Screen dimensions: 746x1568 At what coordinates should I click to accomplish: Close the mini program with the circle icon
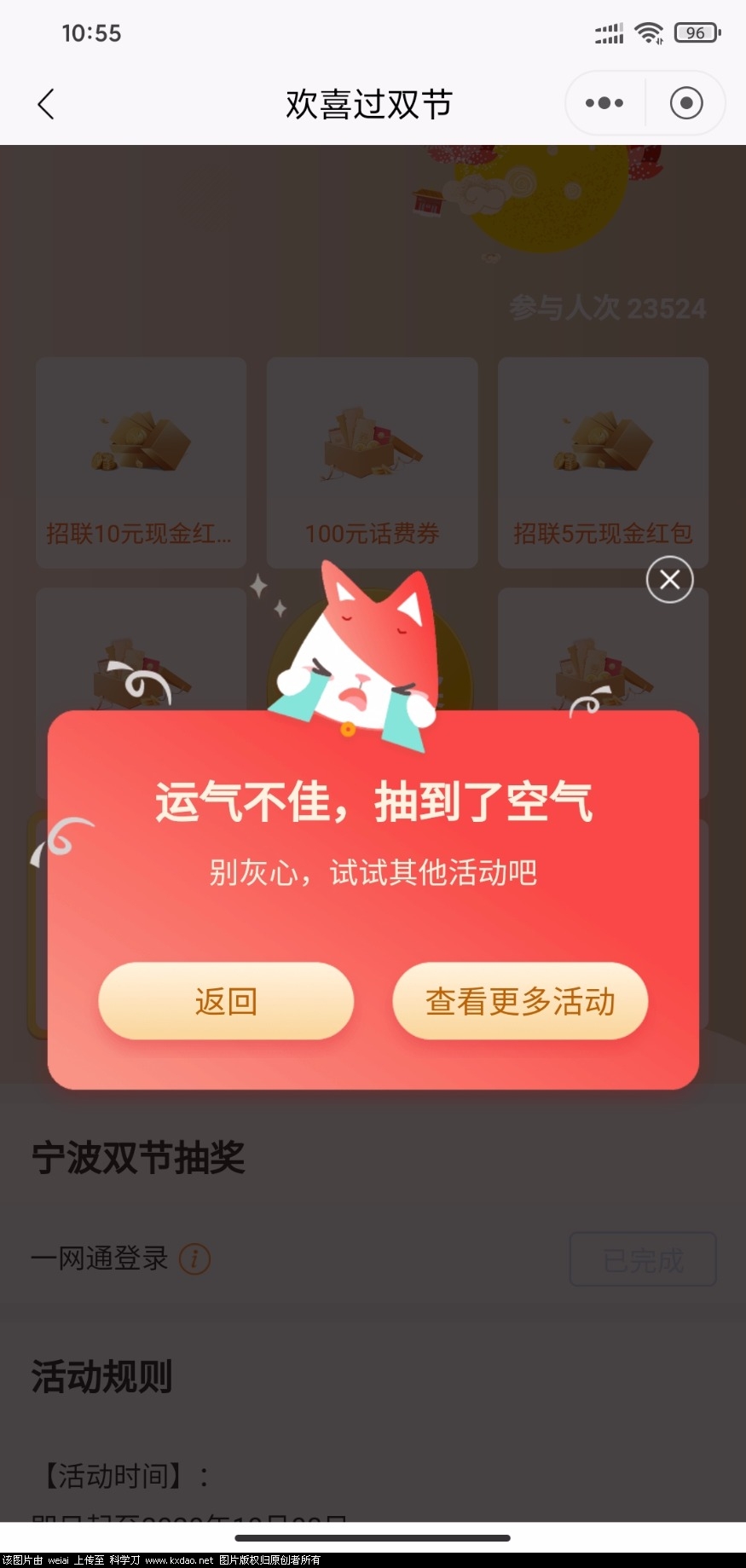point(686,103)
